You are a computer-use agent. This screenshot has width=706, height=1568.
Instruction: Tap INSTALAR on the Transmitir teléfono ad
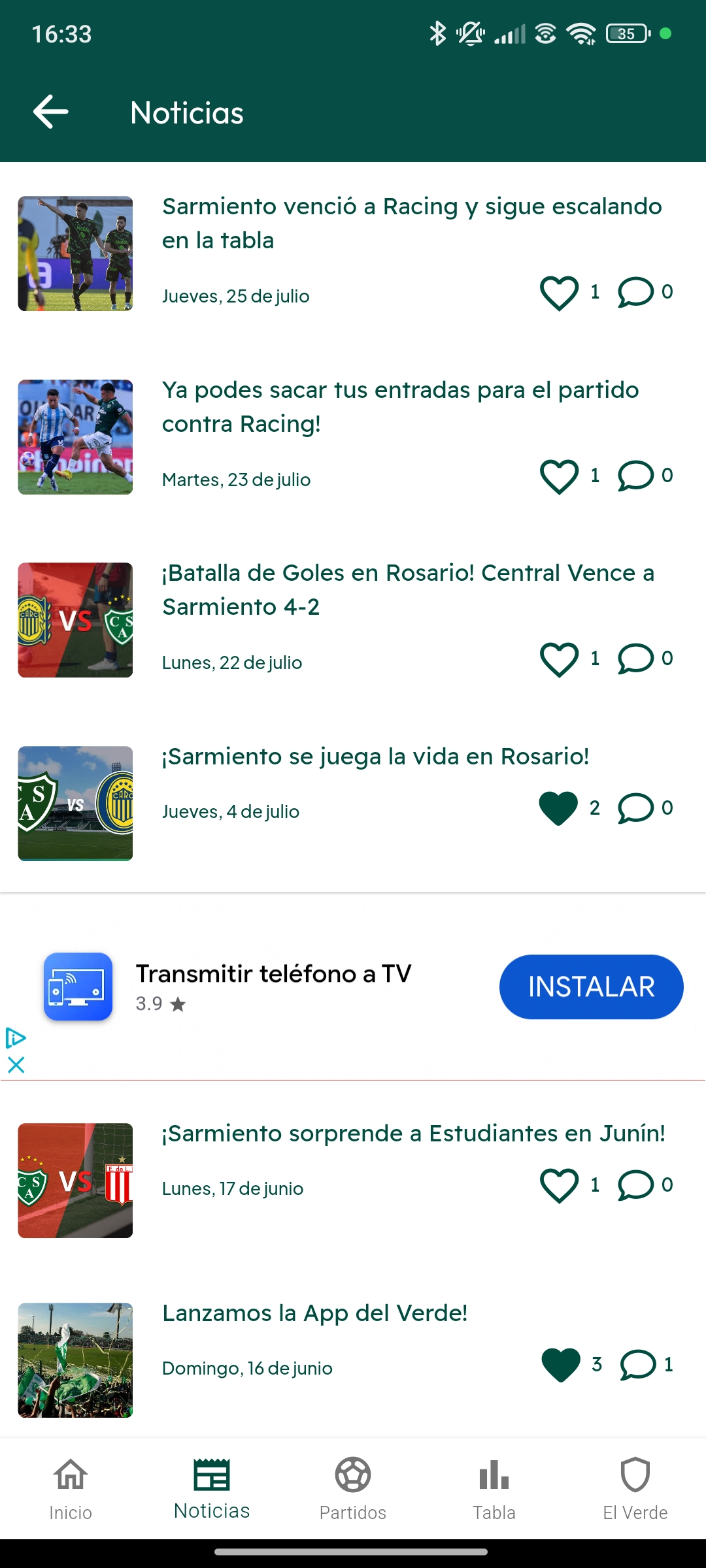point(591,987)
